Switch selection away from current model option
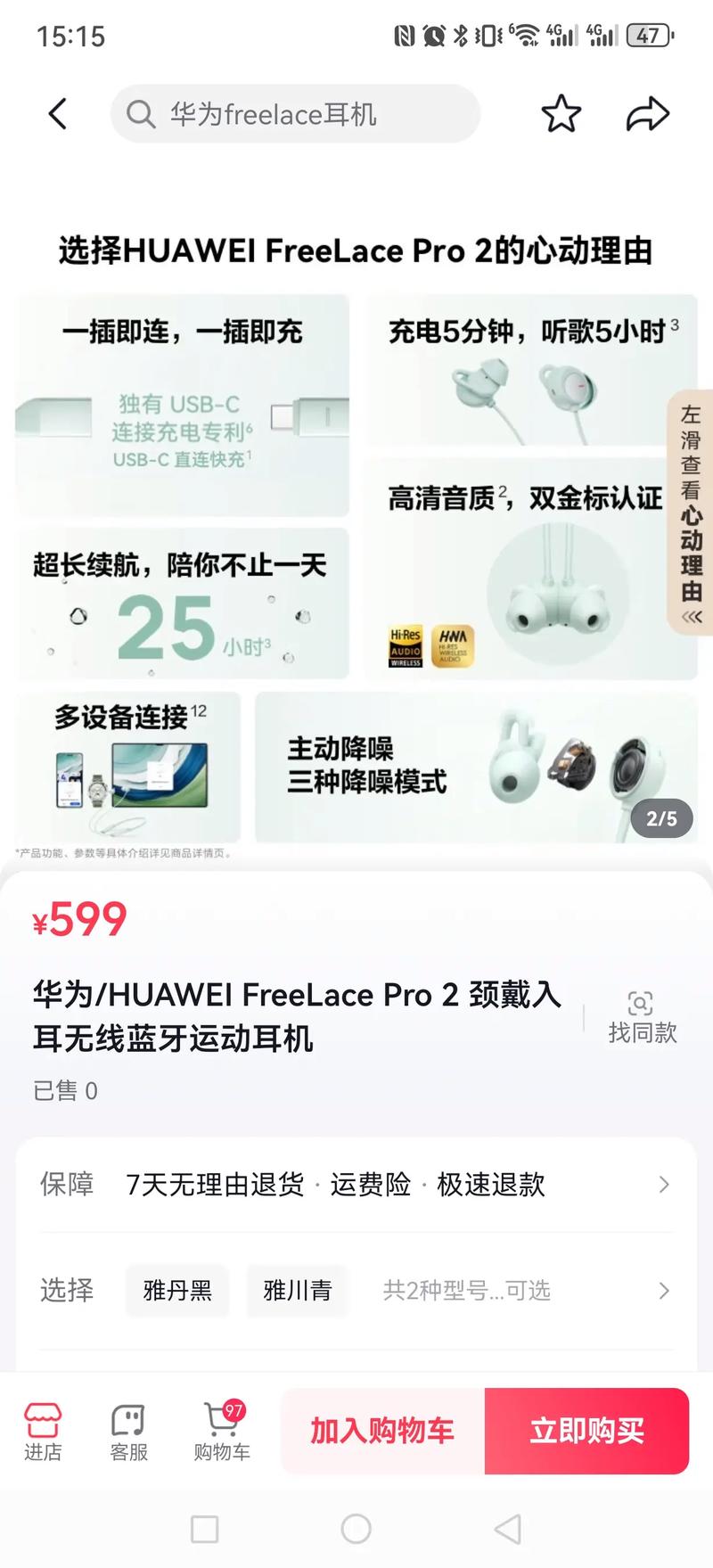Image resolution: width=713 pixels, height=1568 pixels. 297,1291
